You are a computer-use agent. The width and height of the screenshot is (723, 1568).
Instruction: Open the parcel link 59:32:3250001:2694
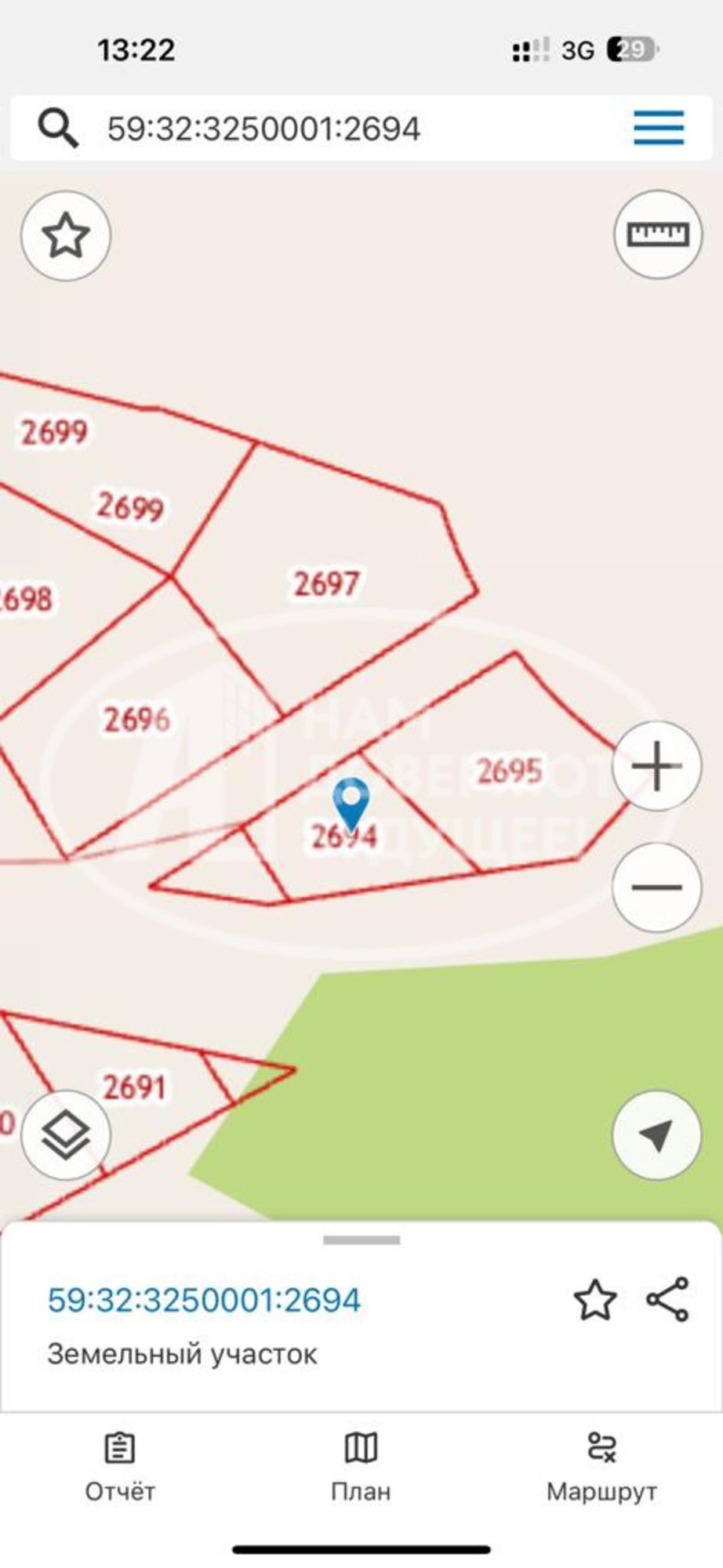(204, 1300)
